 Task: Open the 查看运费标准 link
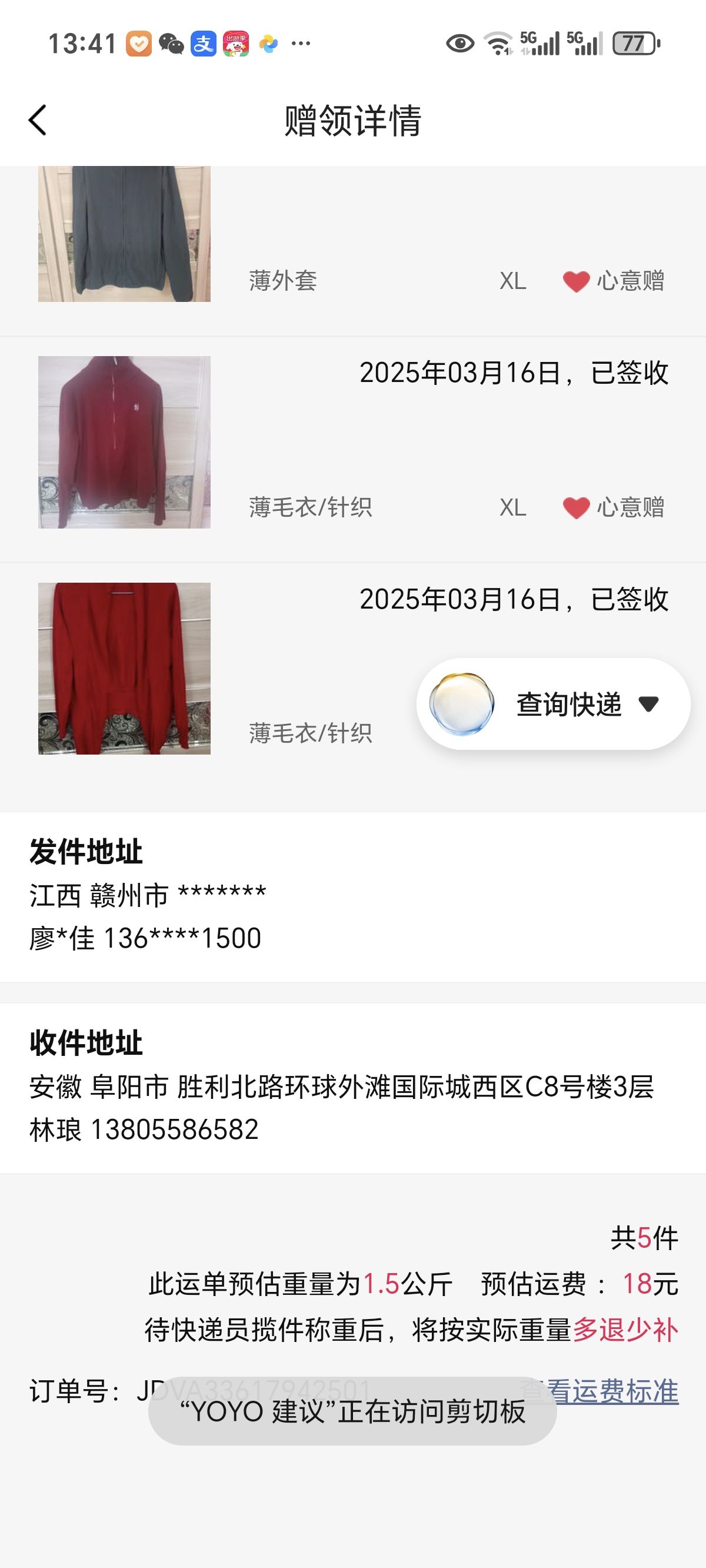tap(599, 1391)
